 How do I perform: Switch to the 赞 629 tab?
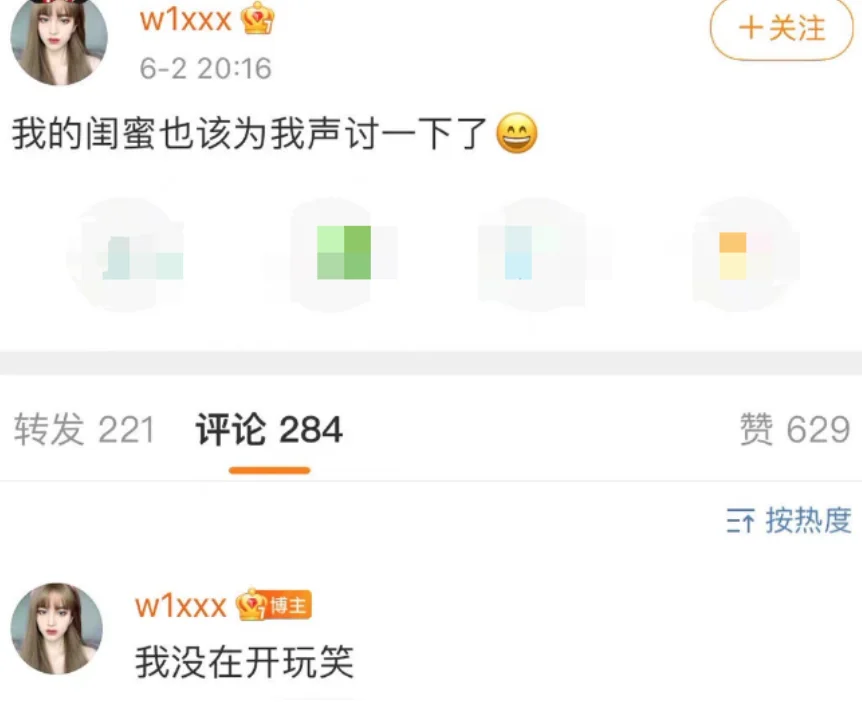tap(794, 430)
